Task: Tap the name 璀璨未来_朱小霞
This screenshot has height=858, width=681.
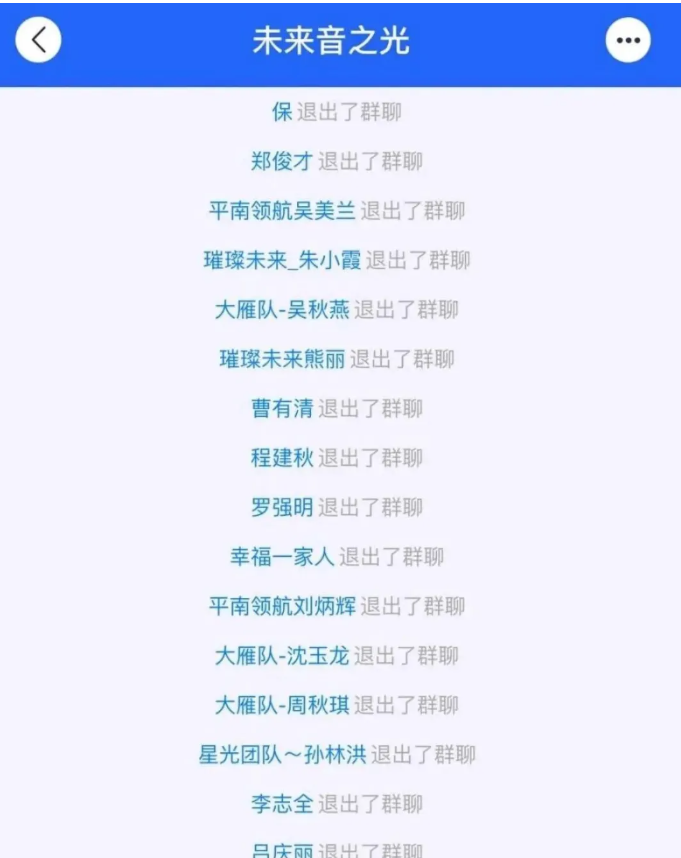Action: coord(282,260)
